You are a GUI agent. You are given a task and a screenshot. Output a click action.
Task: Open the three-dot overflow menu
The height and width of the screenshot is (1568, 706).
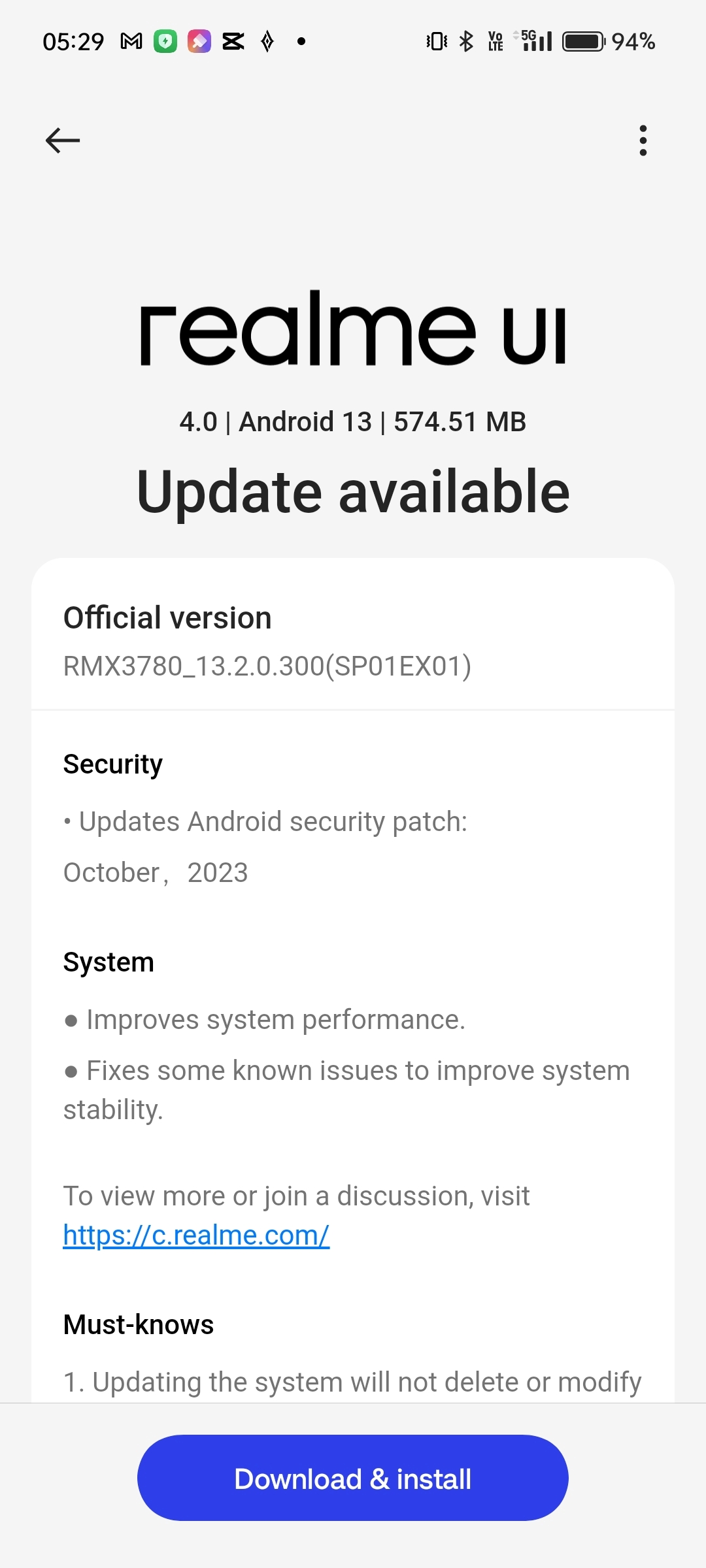[643, 140]
